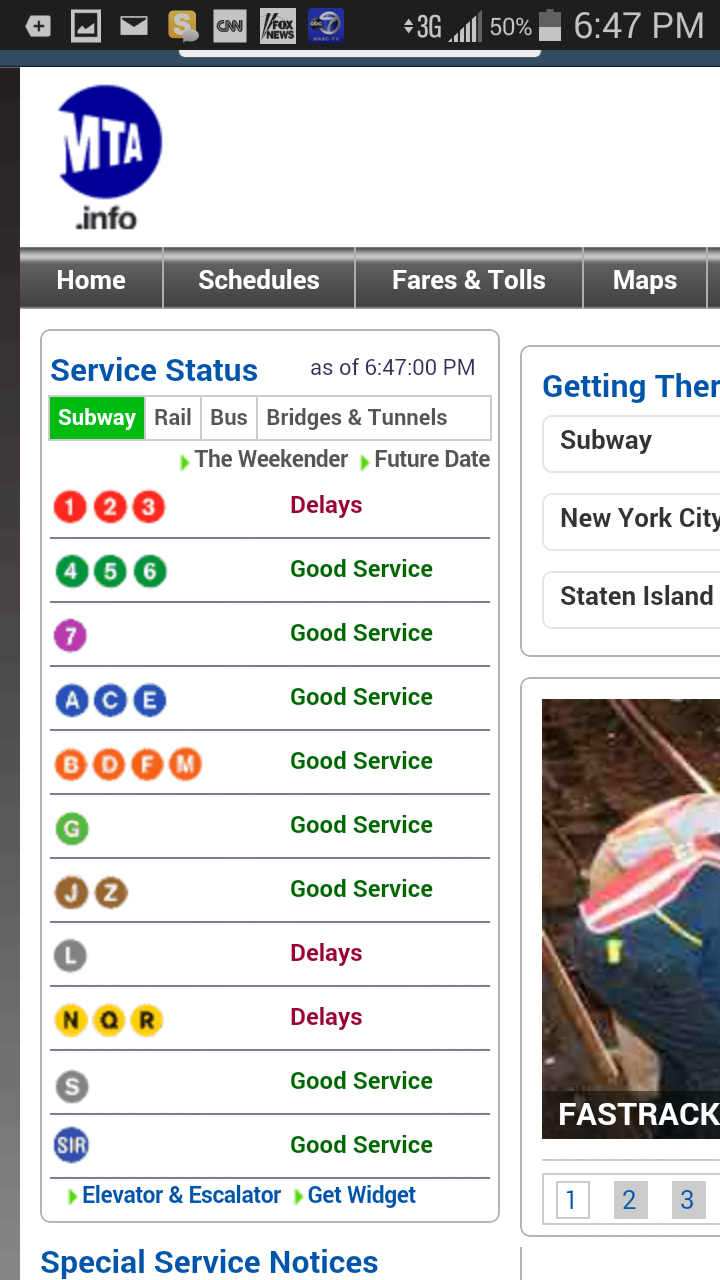Screen dimensions: 720x1280
Task: Go to Fares & Tolls
Action: click(468, 280)
